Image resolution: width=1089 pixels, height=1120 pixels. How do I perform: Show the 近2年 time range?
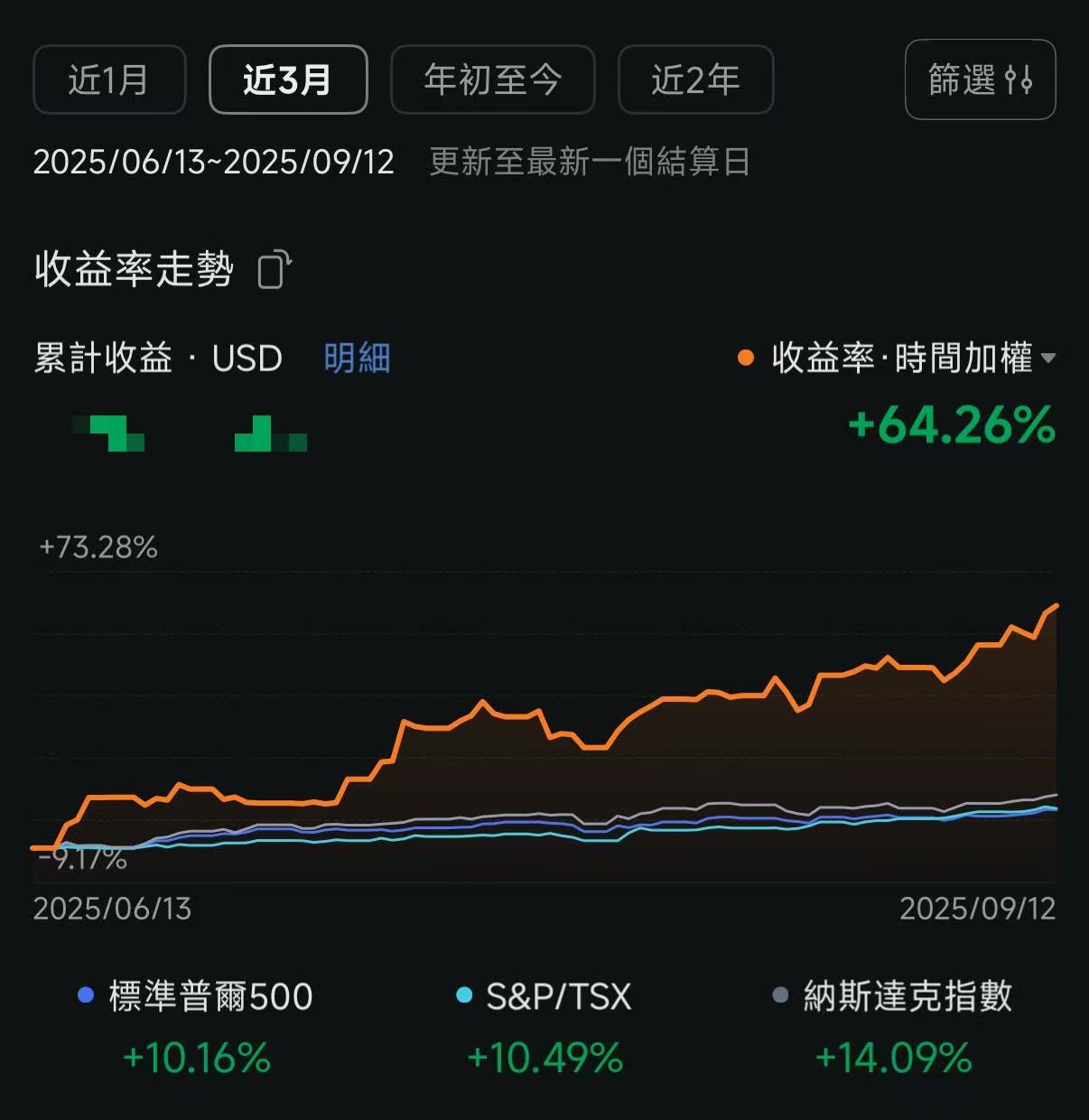pyautogui.click(x=695, y=79)
